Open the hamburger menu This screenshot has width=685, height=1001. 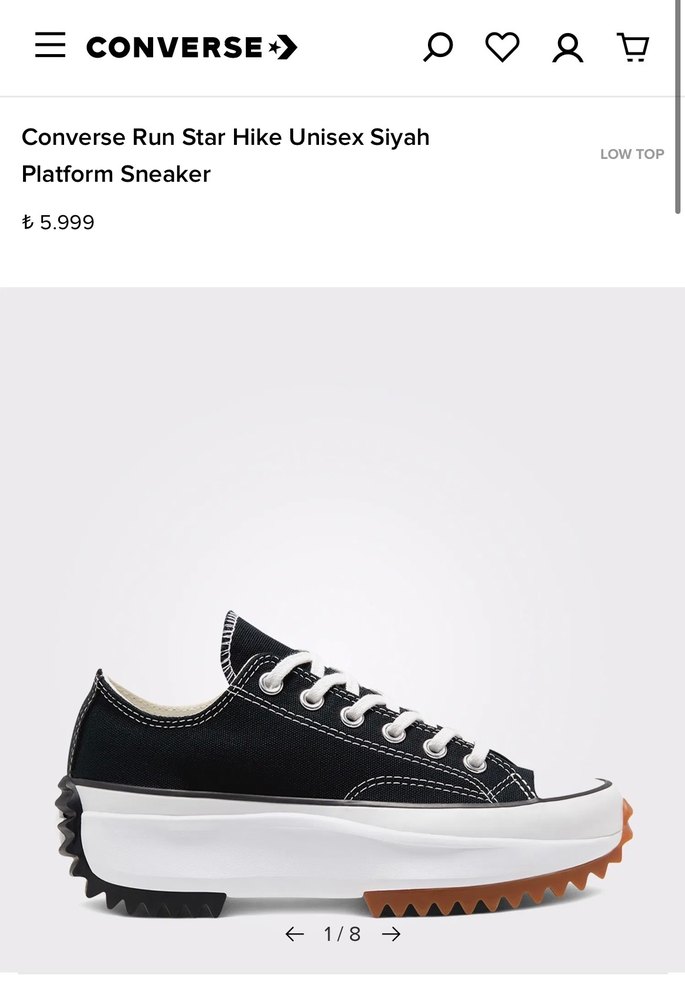coord(50,45)
